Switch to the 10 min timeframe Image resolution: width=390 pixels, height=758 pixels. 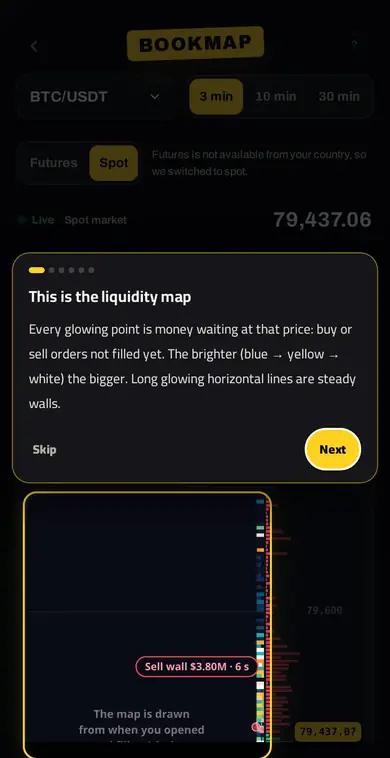point(275,97)
